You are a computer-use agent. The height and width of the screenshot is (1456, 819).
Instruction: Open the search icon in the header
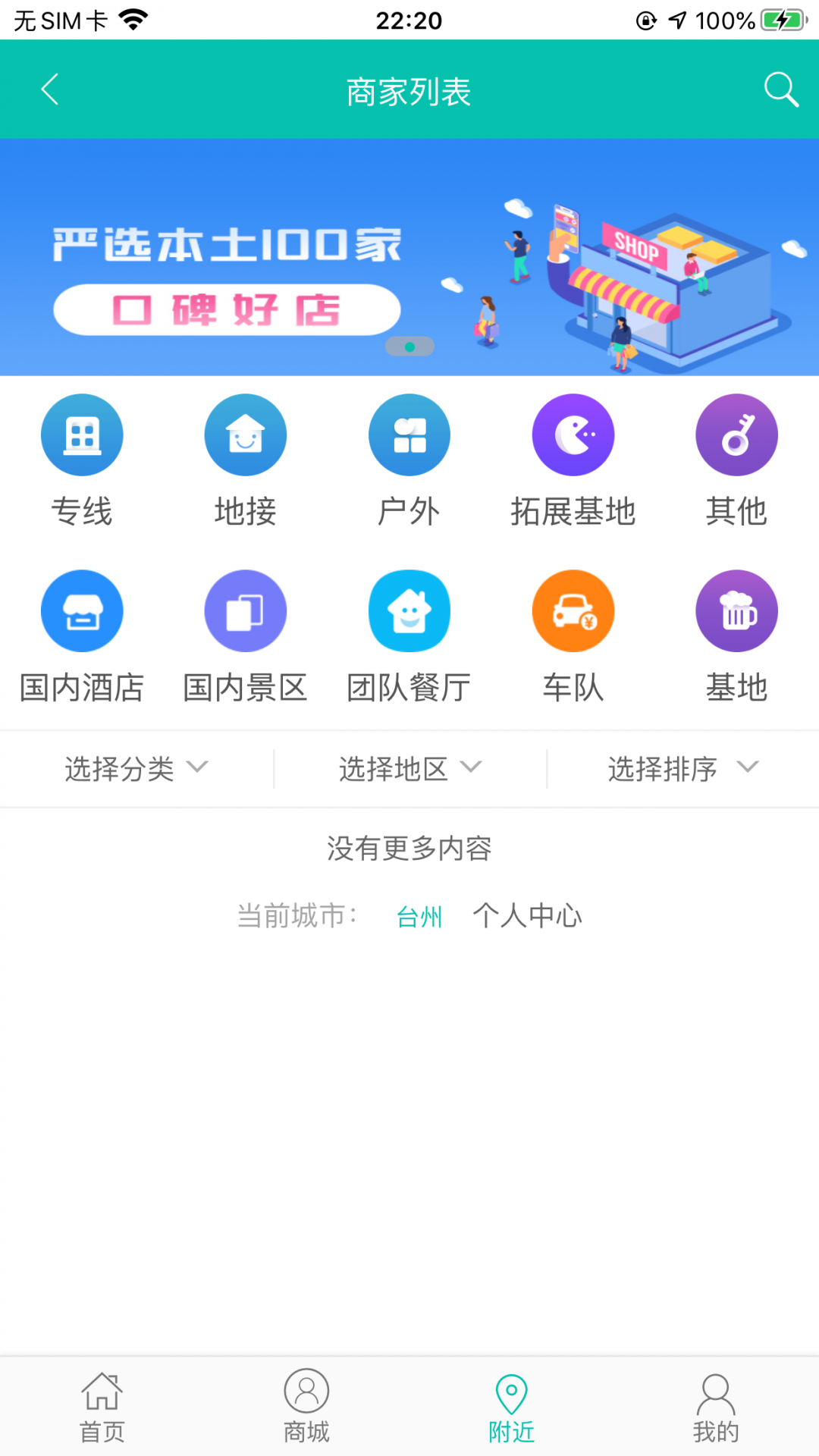780,89
